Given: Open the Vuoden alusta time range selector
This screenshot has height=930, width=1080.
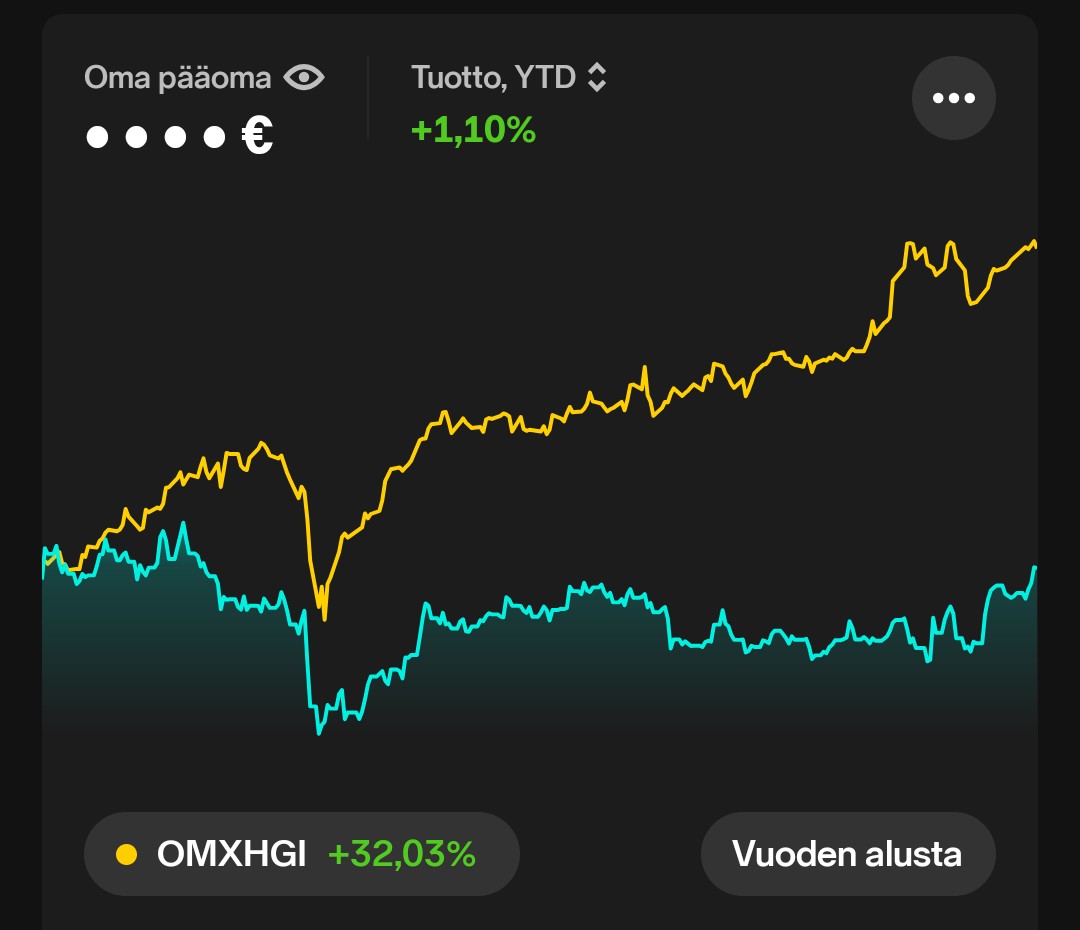Looking at the screenshot, I should pyautogui.click(x=847, y=854).
